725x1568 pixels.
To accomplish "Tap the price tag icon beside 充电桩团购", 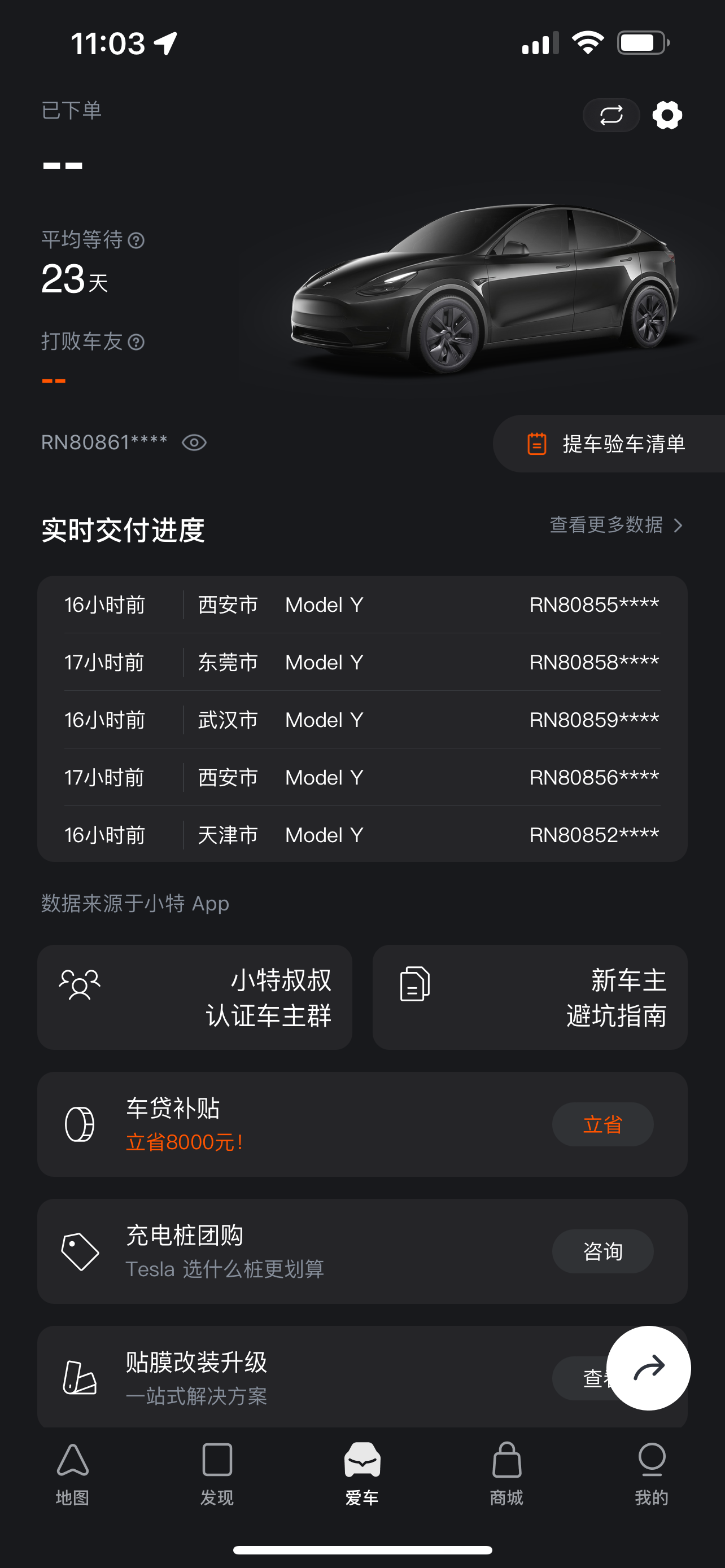I will (x=80, y=1251).
